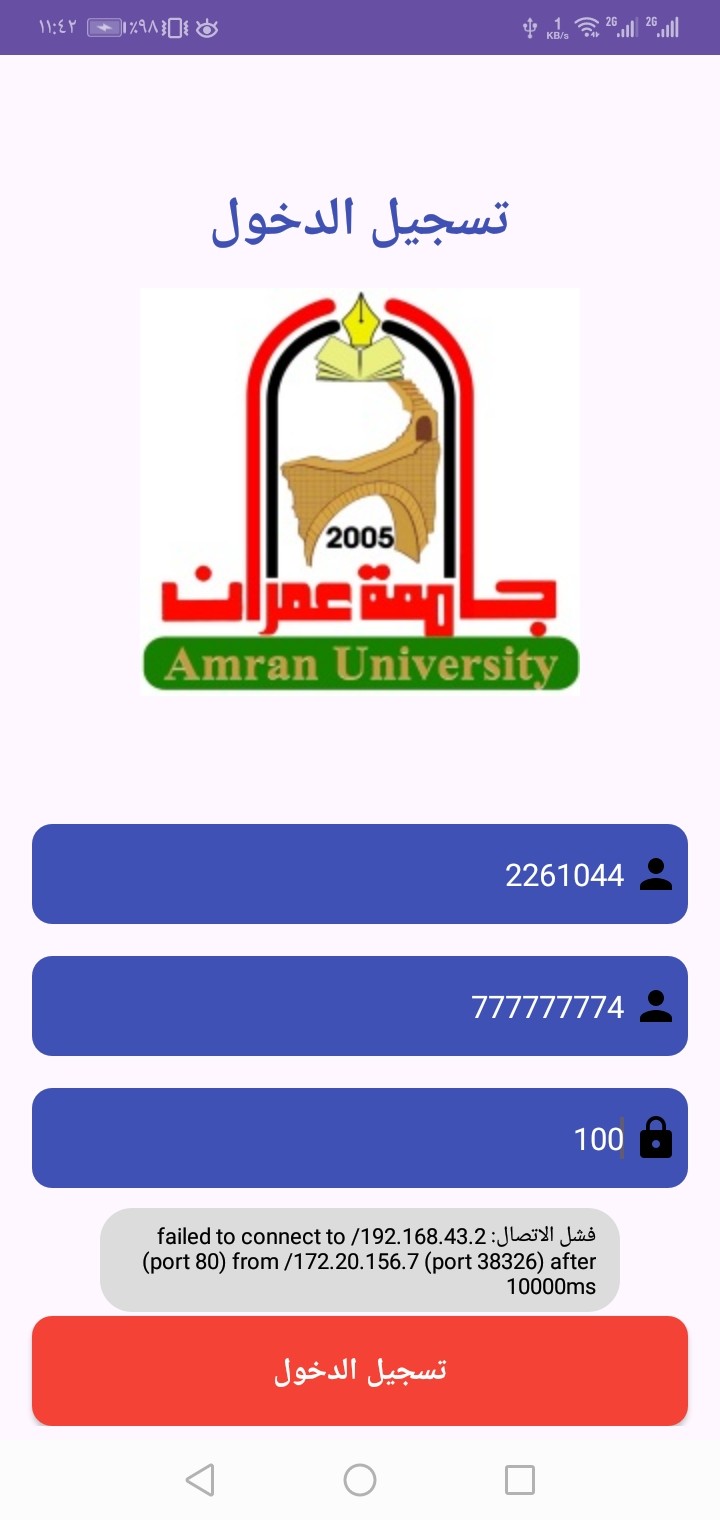Focus the password field with the lock icon
The height and width of the screenshot is (1520, 720).
point(360,1138)
